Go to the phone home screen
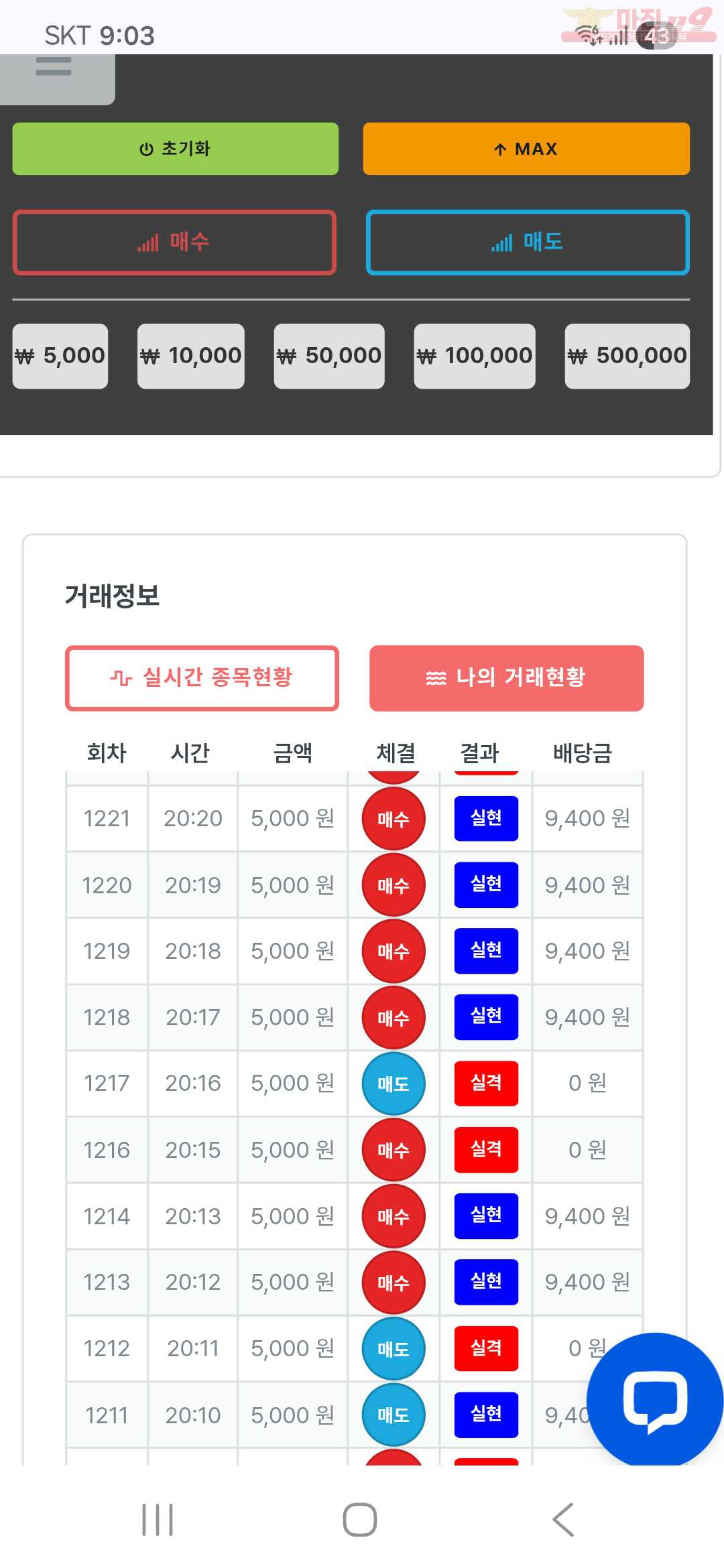The width and height of the screenshot is (724, 1568). point(360,1519)
